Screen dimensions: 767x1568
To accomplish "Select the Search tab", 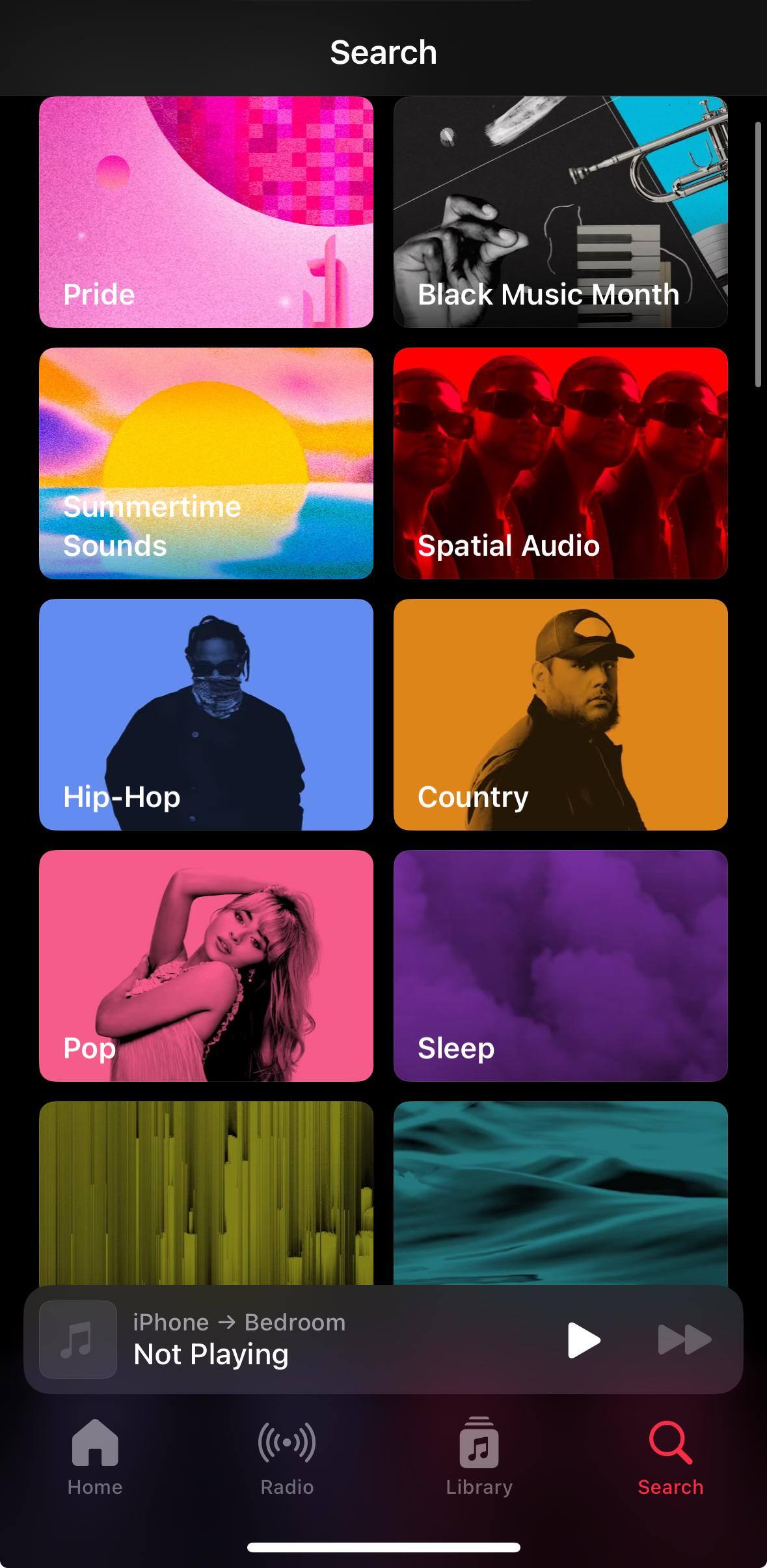I will [x=670, y=1457].
